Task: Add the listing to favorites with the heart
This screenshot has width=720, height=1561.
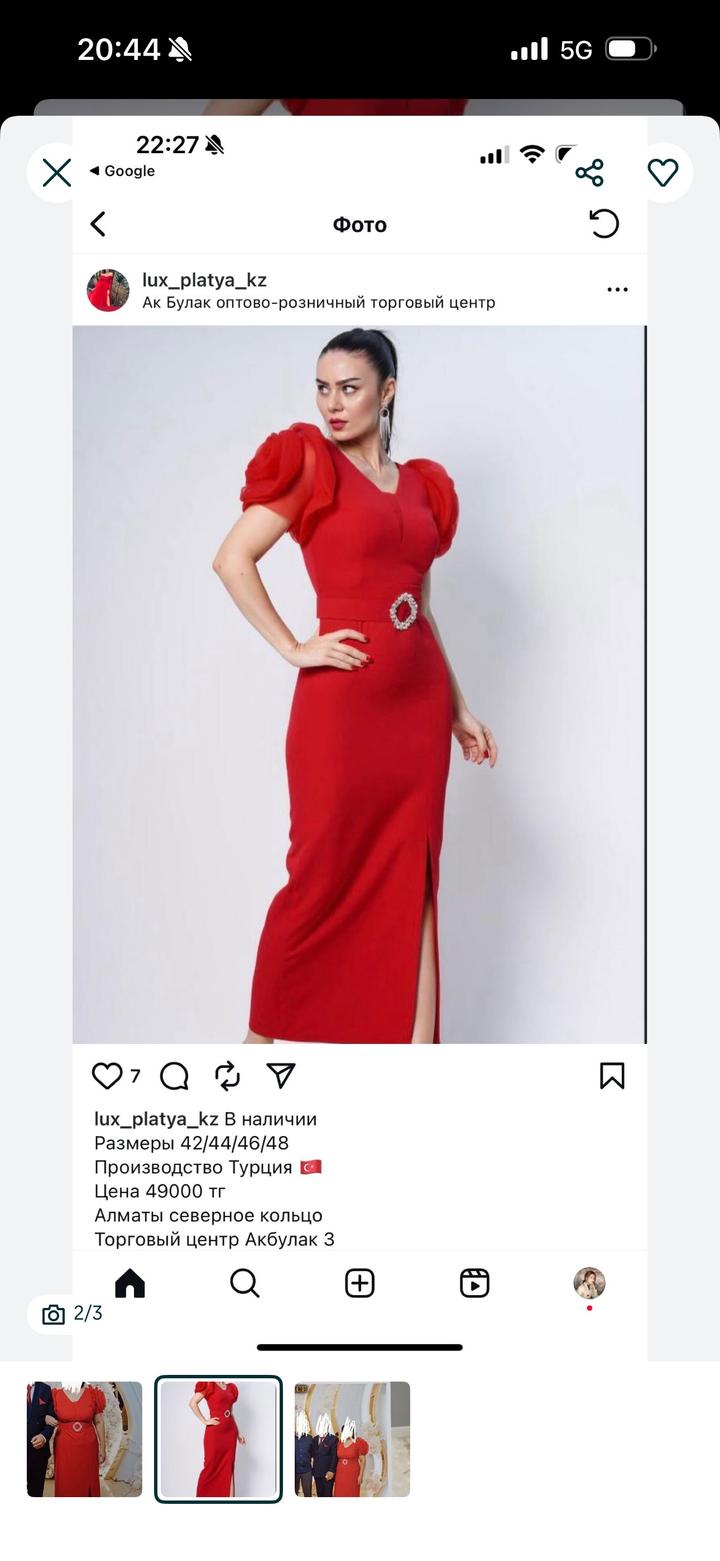Action: [x=663, y=173]
